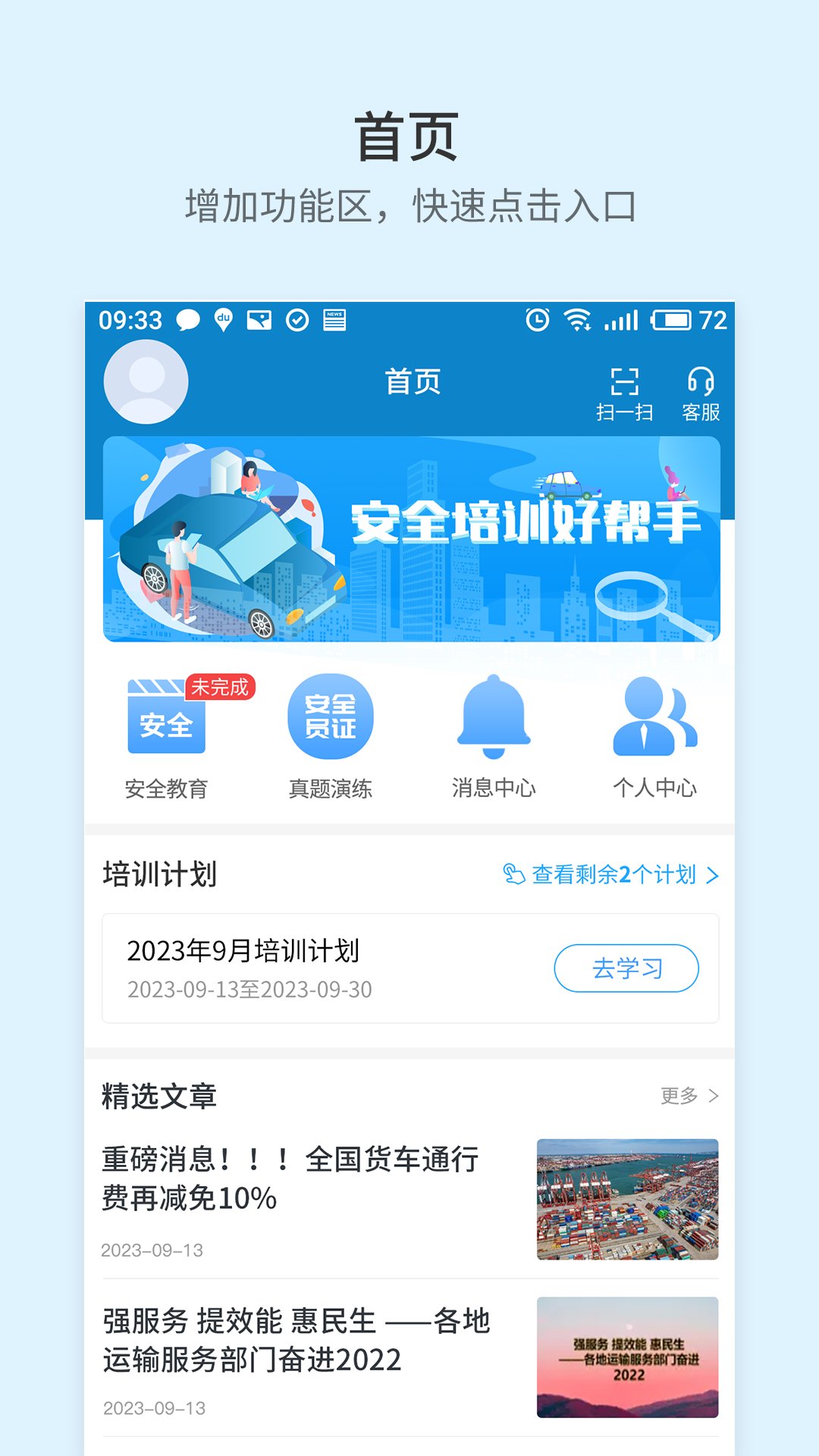Click the 去学习 study button
The image size is (819, 1456).
point(628,968)
